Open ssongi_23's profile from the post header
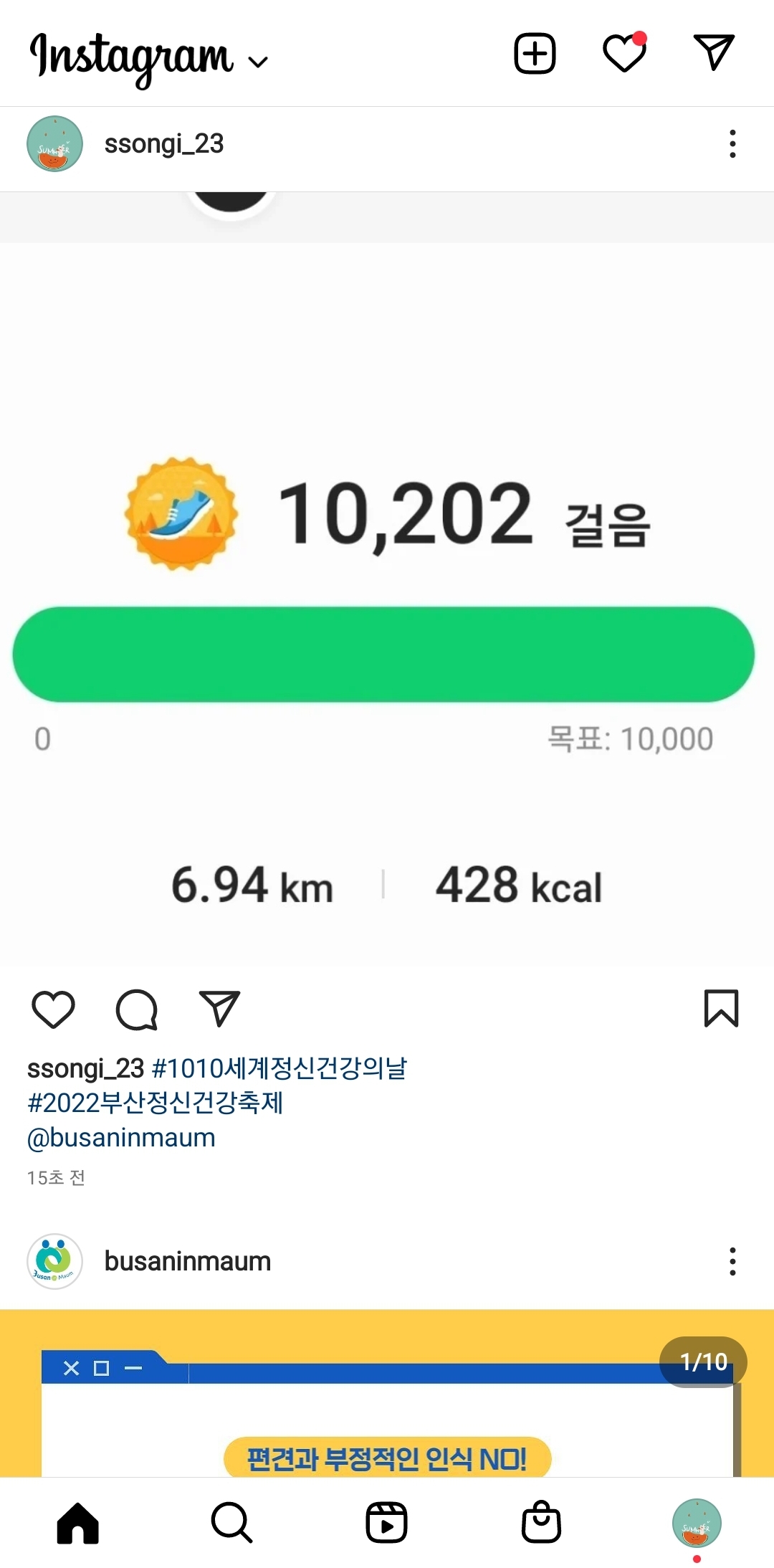 coord(163,144)
